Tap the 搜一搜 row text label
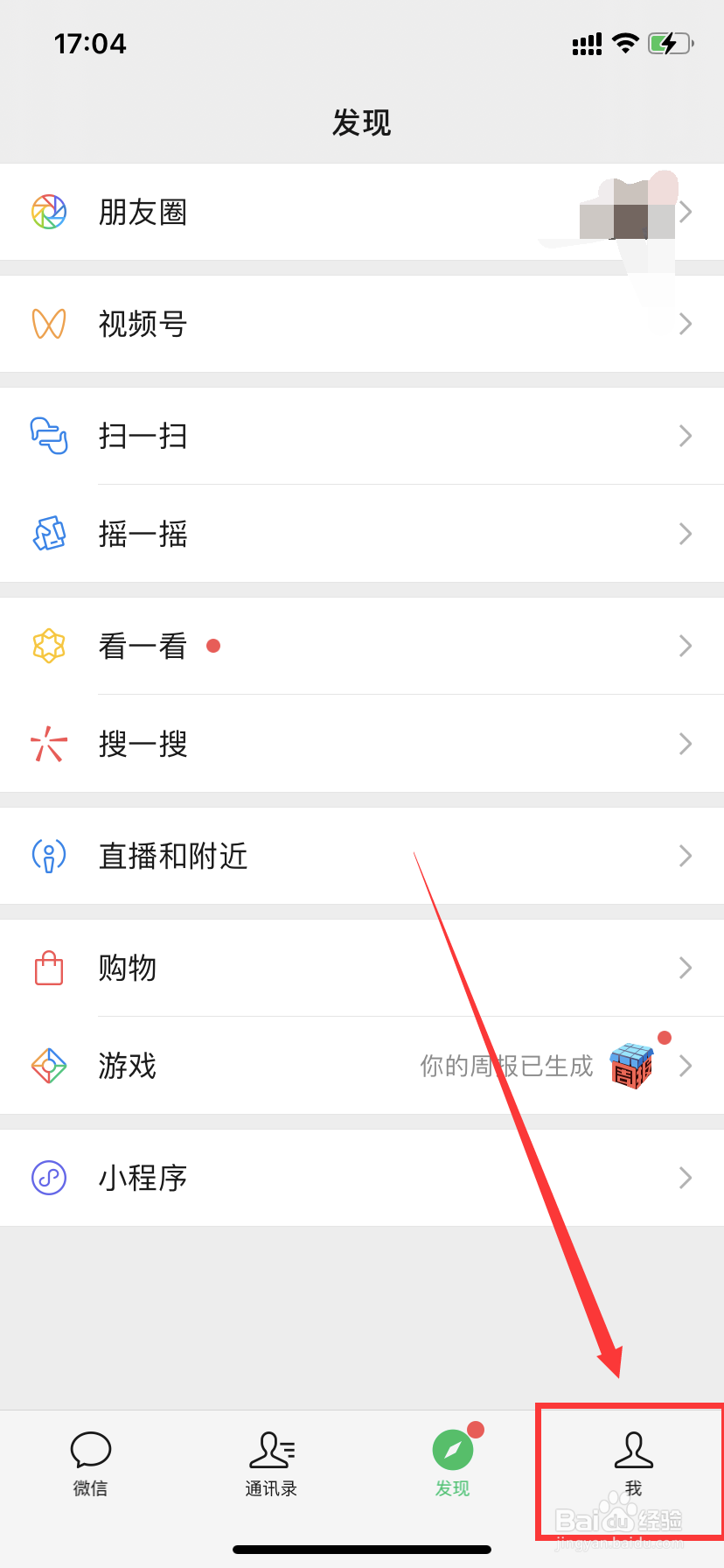Image resolution: width=724 pixels, height=1568 pixels. pyautogui.click(x=143, y=744)
